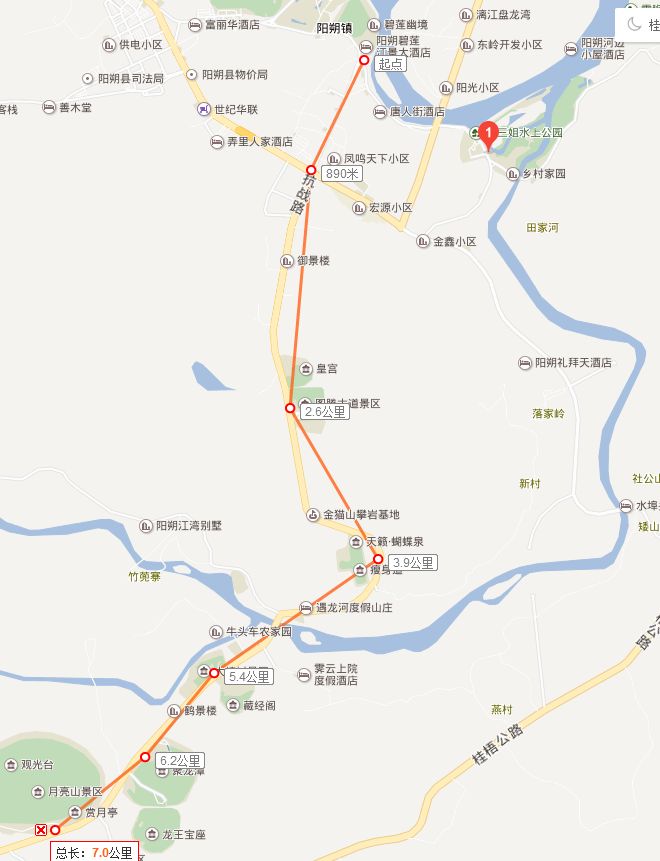Select the 阳朔礼拜天酒店 hotel on the map
The height and width of the screenshot is (861, 660).
527,363
